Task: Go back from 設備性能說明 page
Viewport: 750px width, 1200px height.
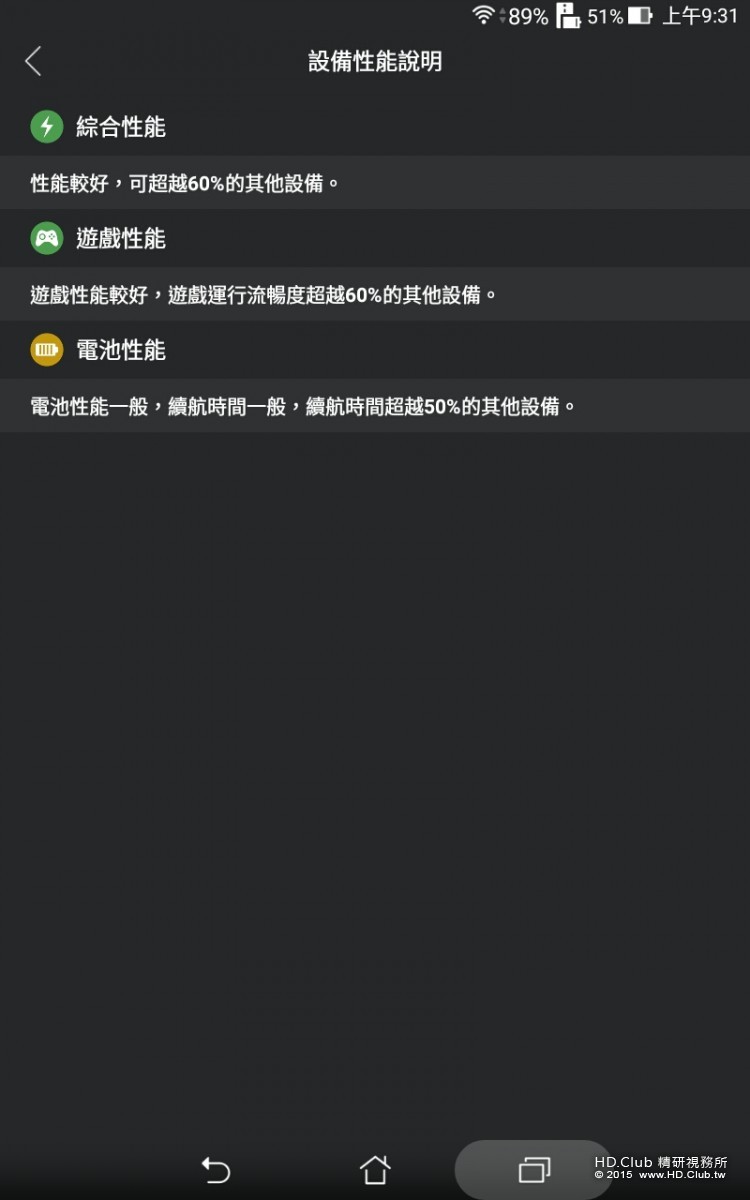Action: pyautogui.click(x=33, y=61)
